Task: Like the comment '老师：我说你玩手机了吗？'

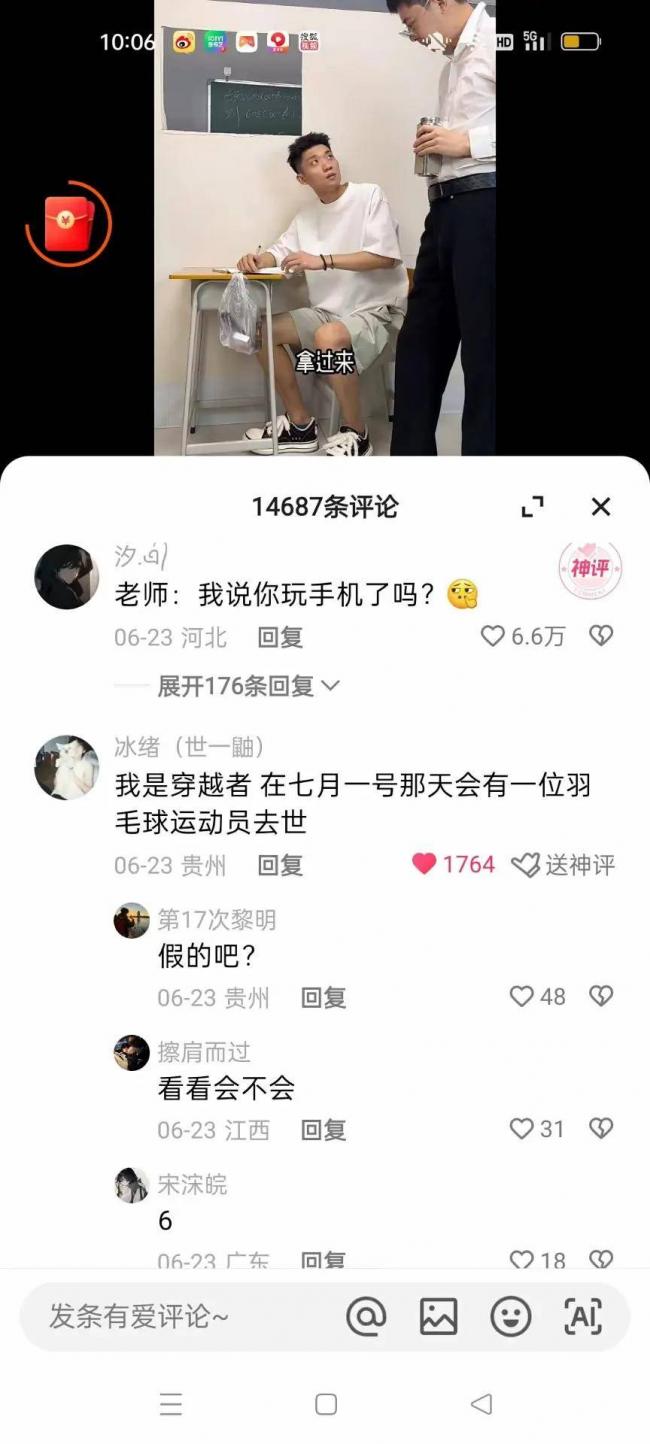Action: (x=494, y=636)
